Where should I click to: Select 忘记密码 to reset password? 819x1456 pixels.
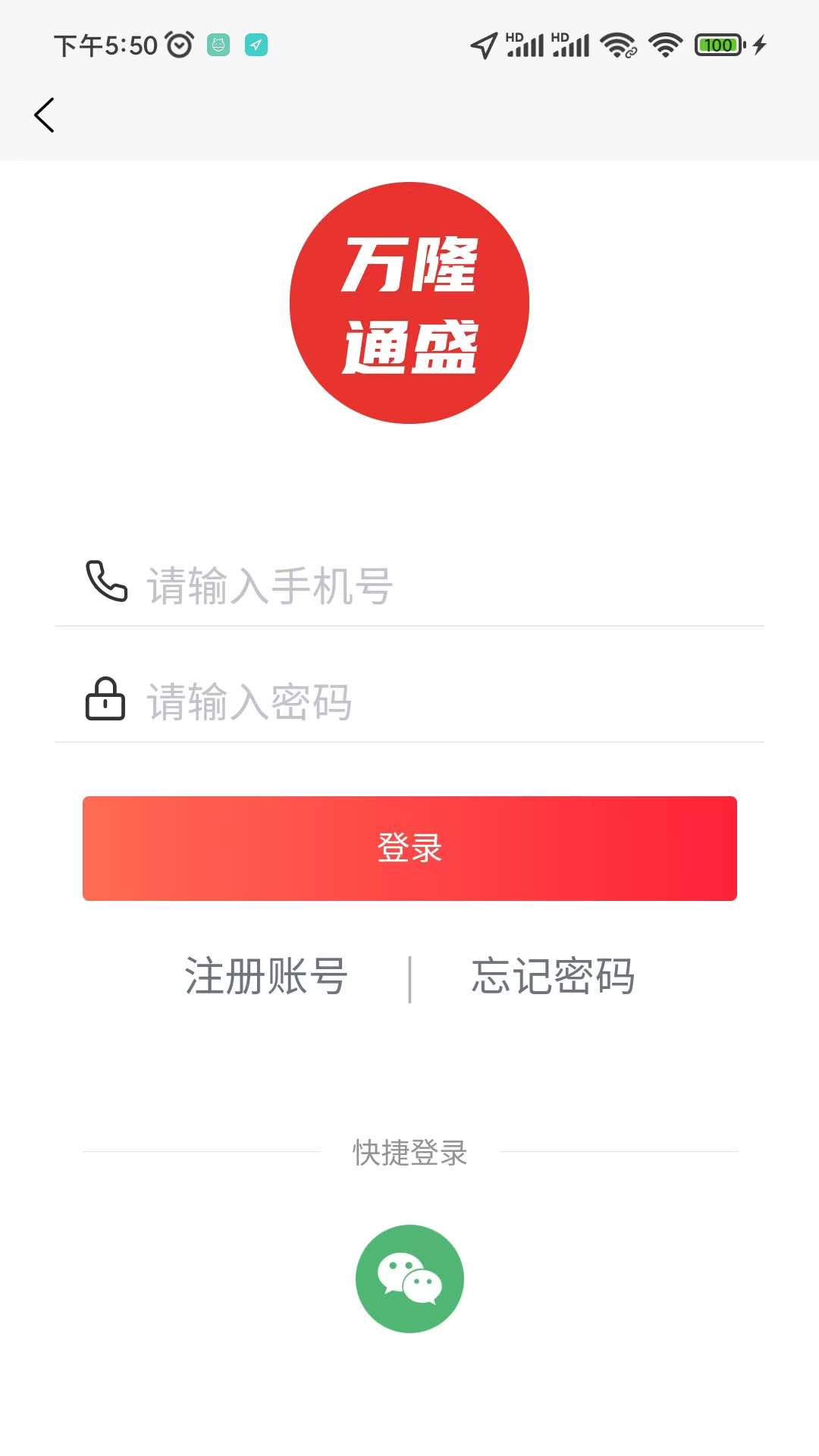coord(553,978)
